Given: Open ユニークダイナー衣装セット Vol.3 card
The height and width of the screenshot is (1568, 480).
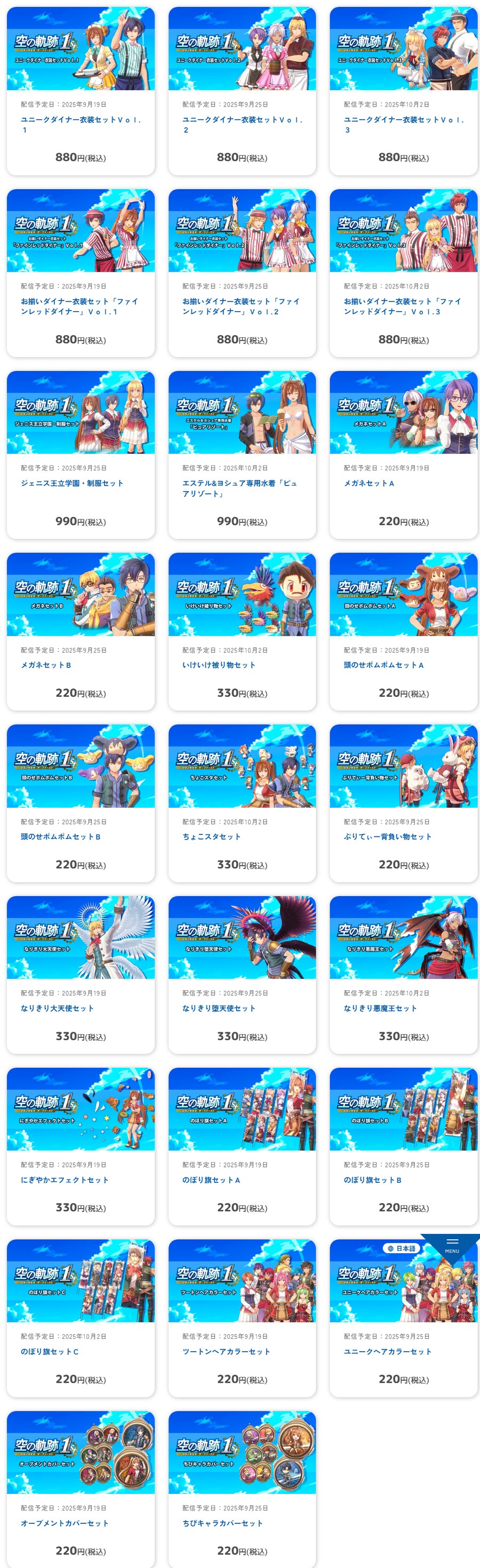Looking at the screenshot, I should (403, 91).
